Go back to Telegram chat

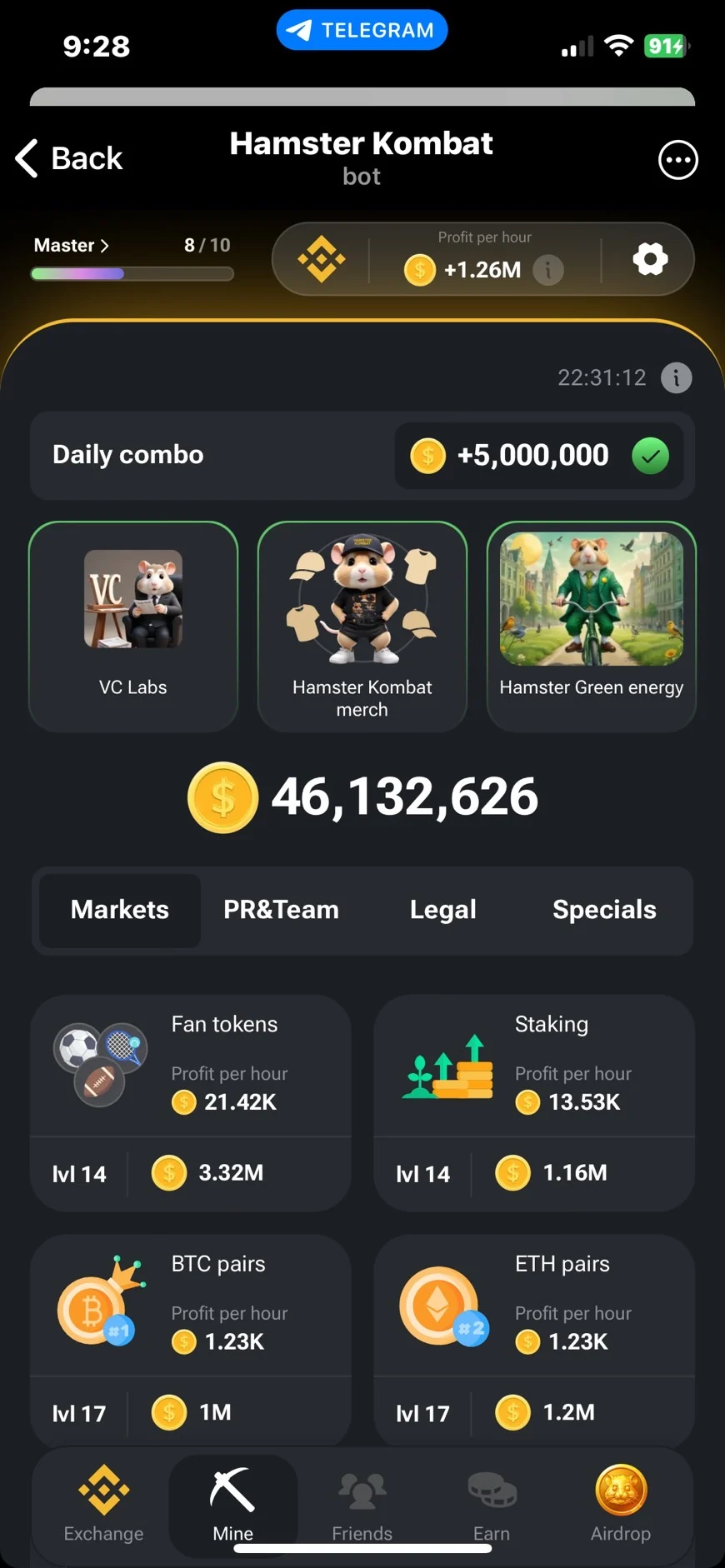click(70, 158)
